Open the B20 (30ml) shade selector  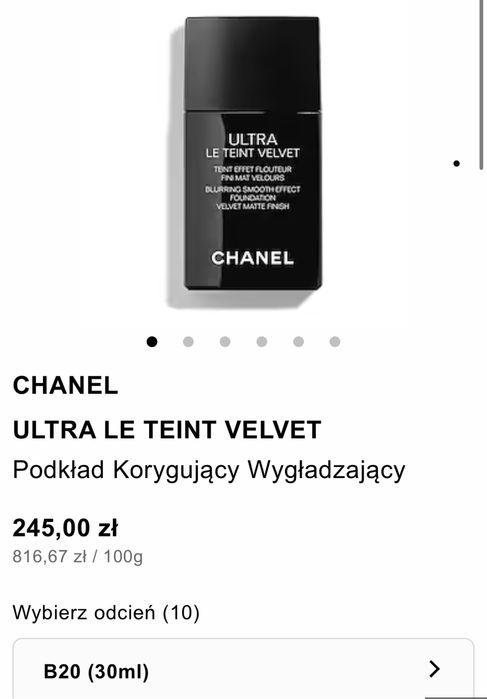point(243,669)
